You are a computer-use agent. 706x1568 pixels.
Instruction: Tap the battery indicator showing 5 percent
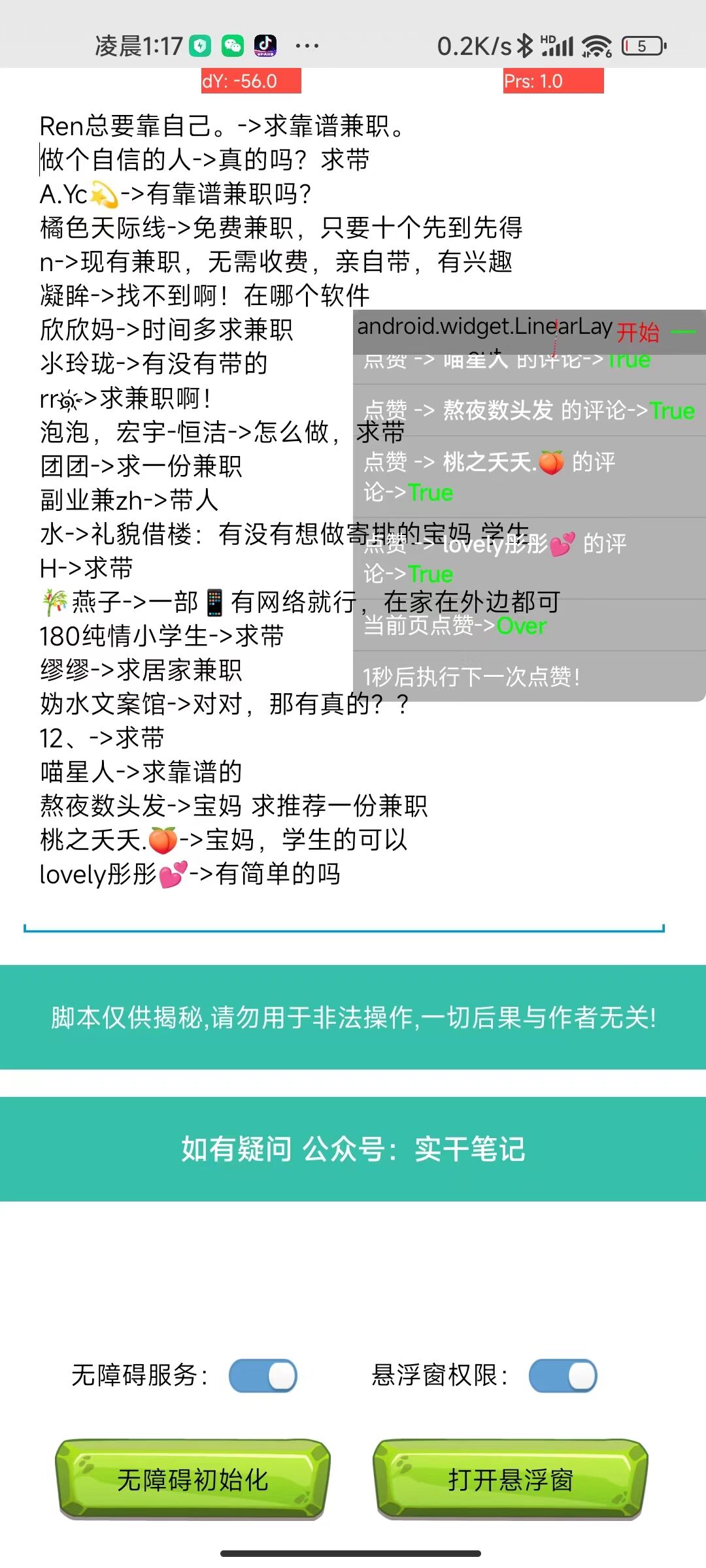point(643,46)
